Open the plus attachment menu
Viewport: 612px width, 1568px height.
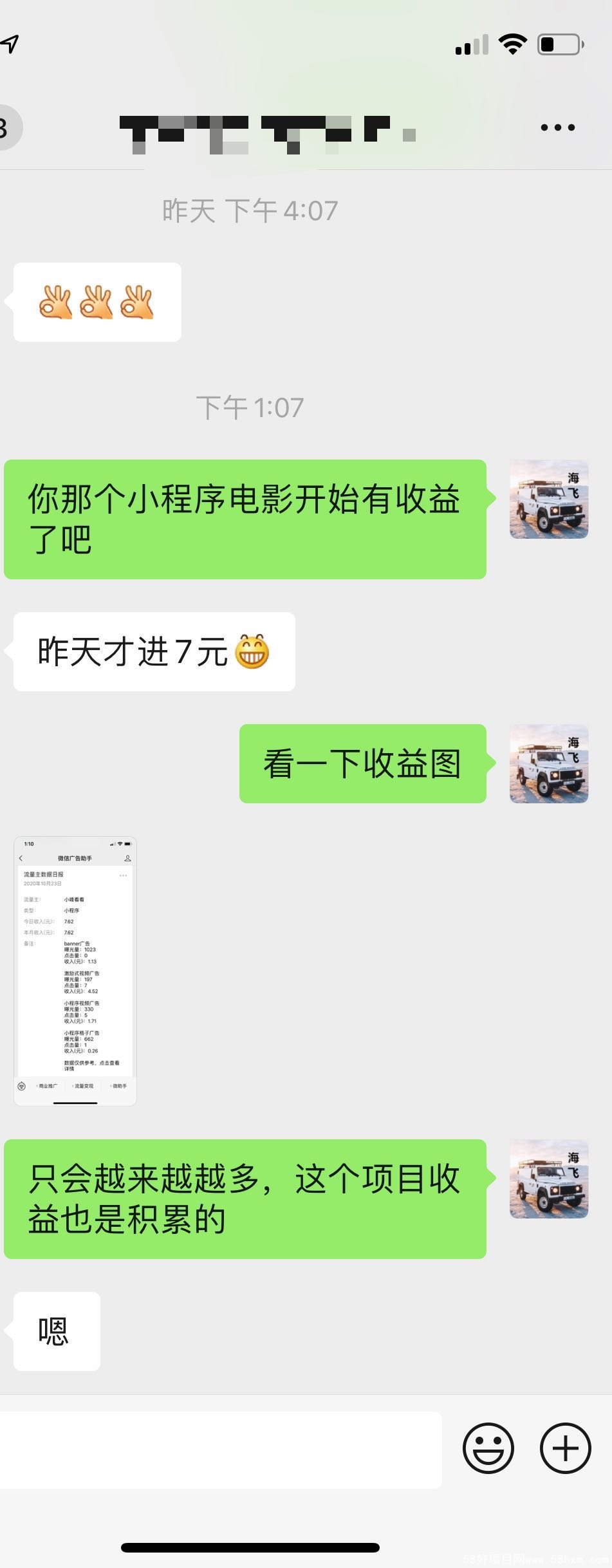(565, 1448)
